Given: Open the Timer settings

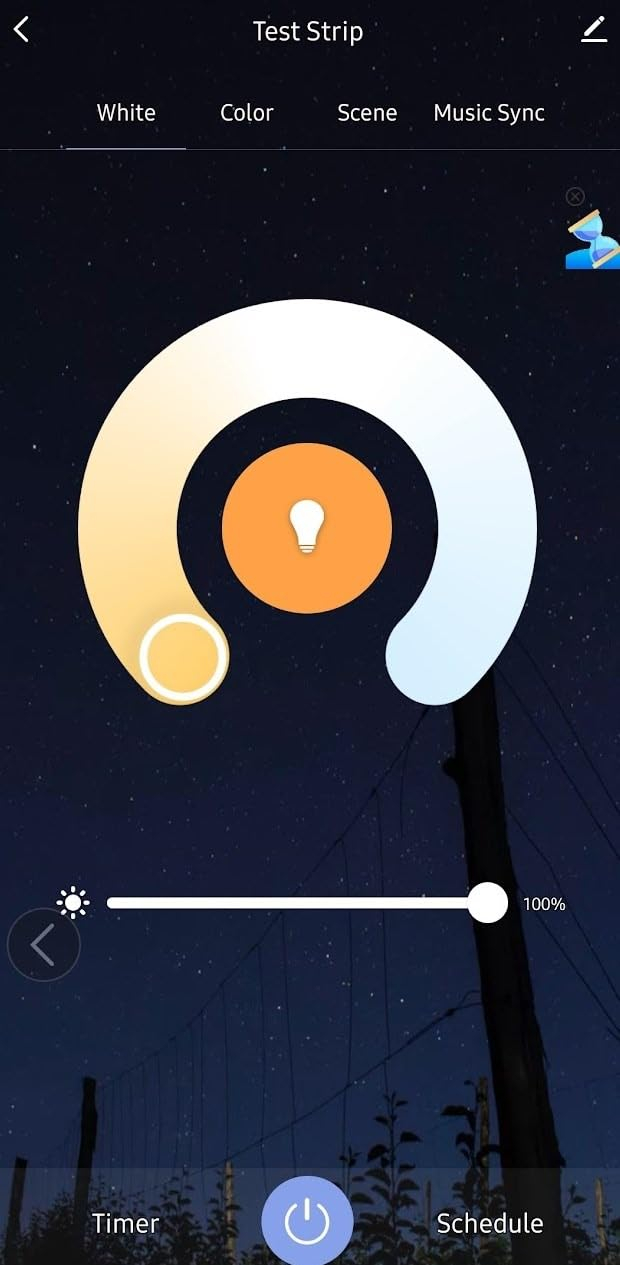Looking at the screenshot, I should [x=125, y=1223].
